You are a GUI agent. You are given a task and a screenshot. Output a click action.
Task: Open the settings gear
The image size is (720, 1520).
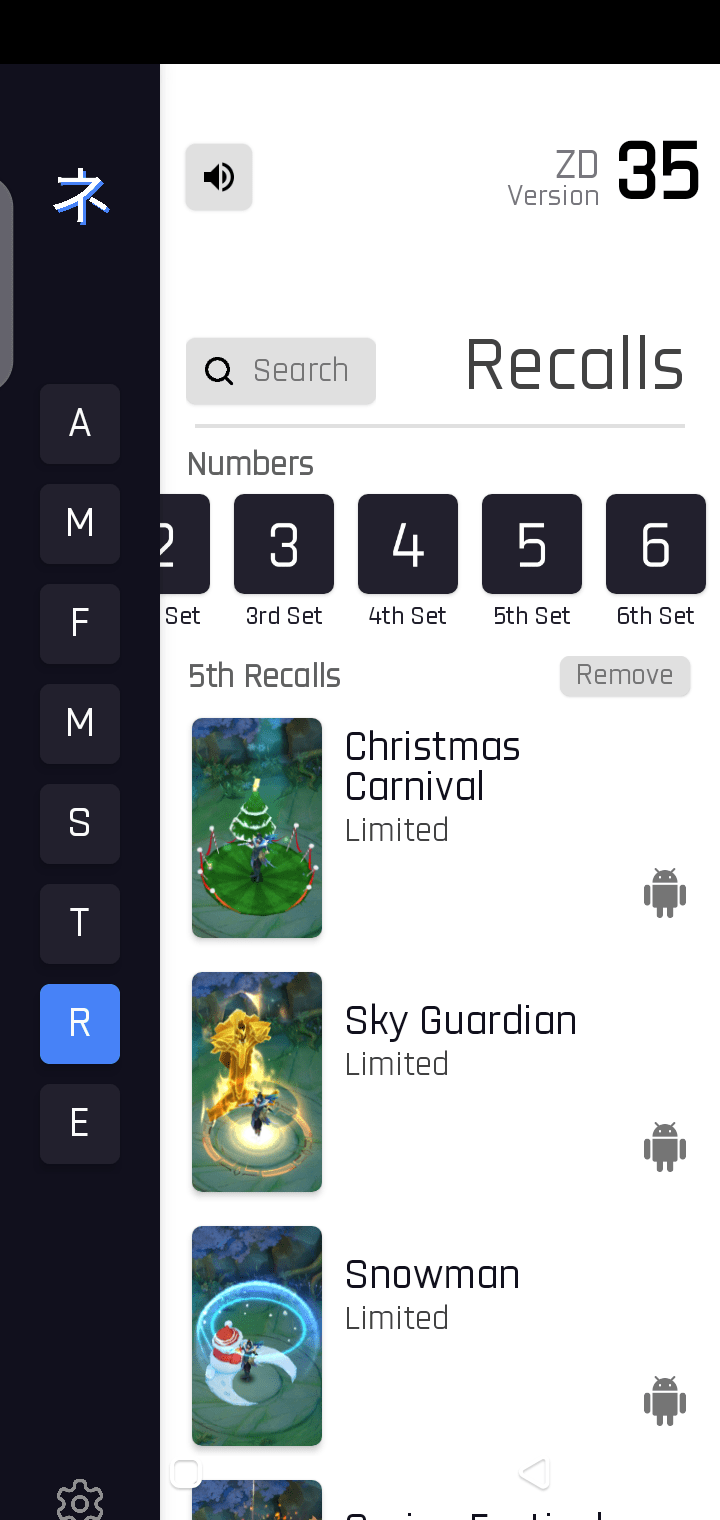tap(80, 1500)
